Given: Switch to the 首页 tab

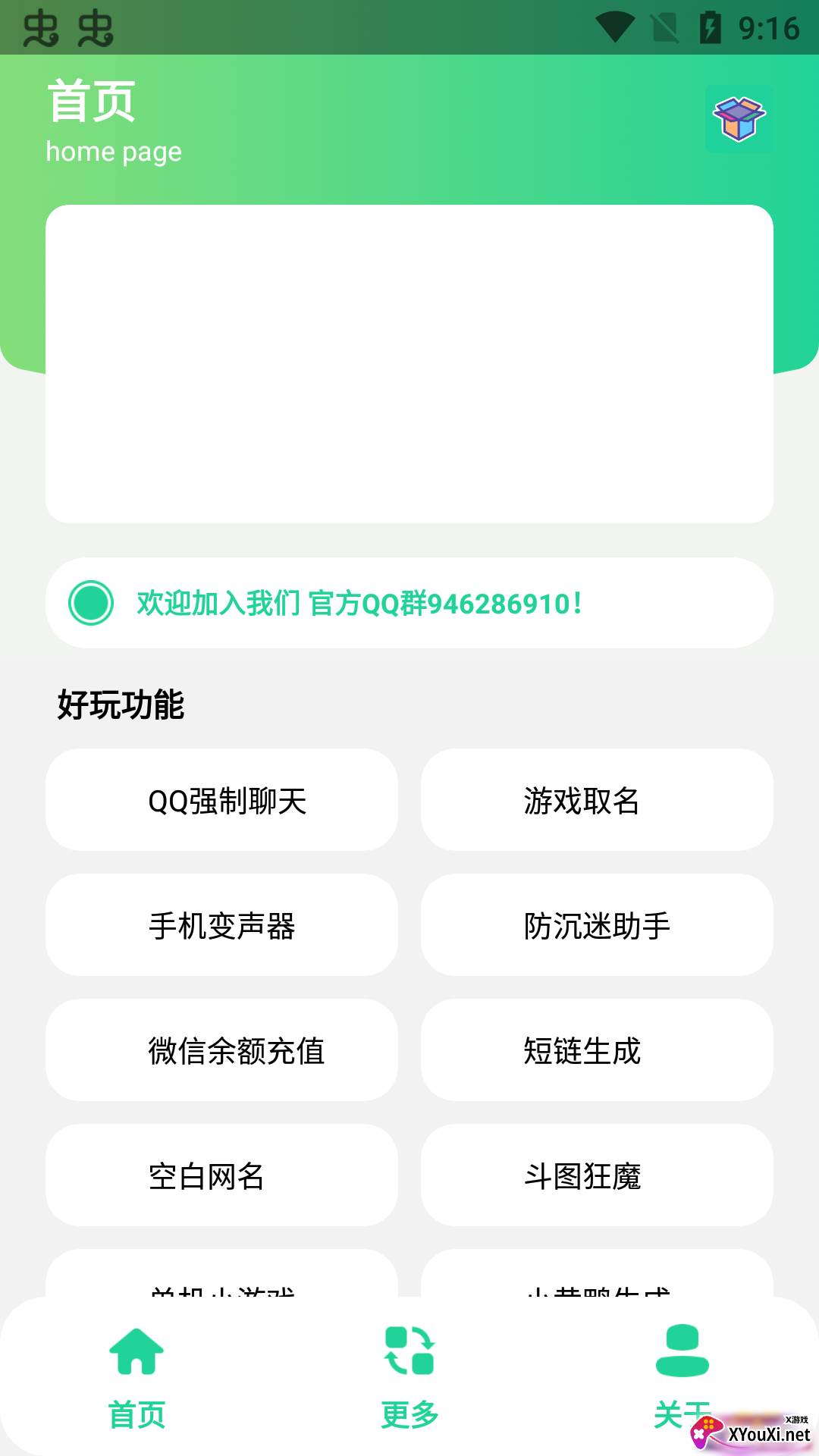Looking at the screenshot, I should coord(136,1378).
